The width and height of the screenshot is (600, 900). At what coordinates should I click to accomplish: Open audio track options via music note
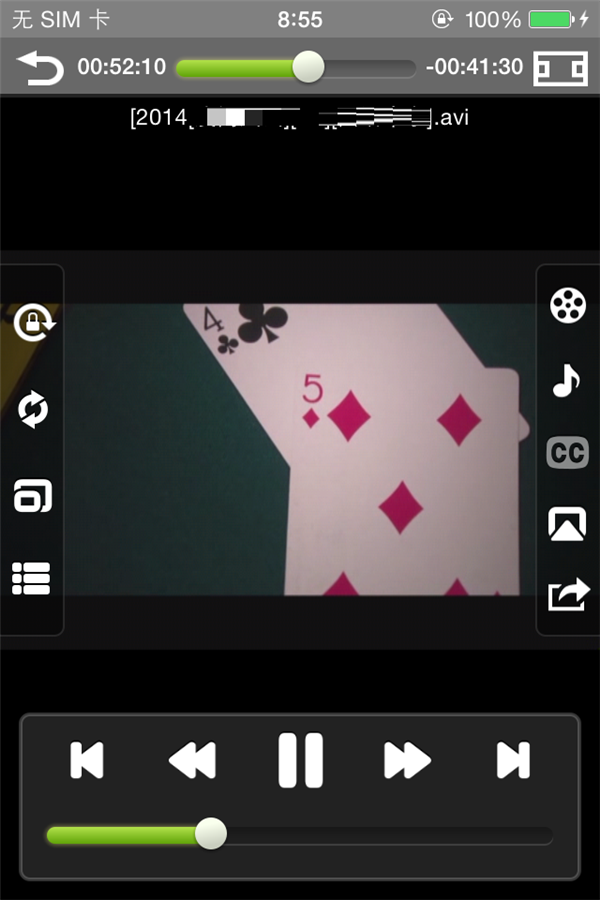click(x=567, y=380)
